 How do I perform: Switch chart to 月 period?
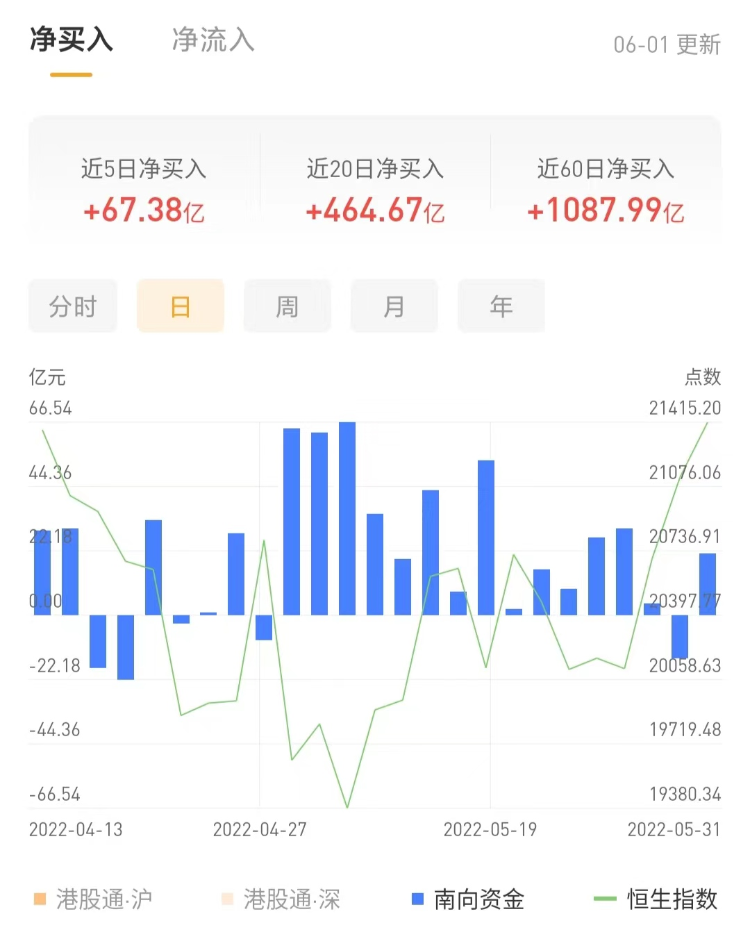[394, 306]
